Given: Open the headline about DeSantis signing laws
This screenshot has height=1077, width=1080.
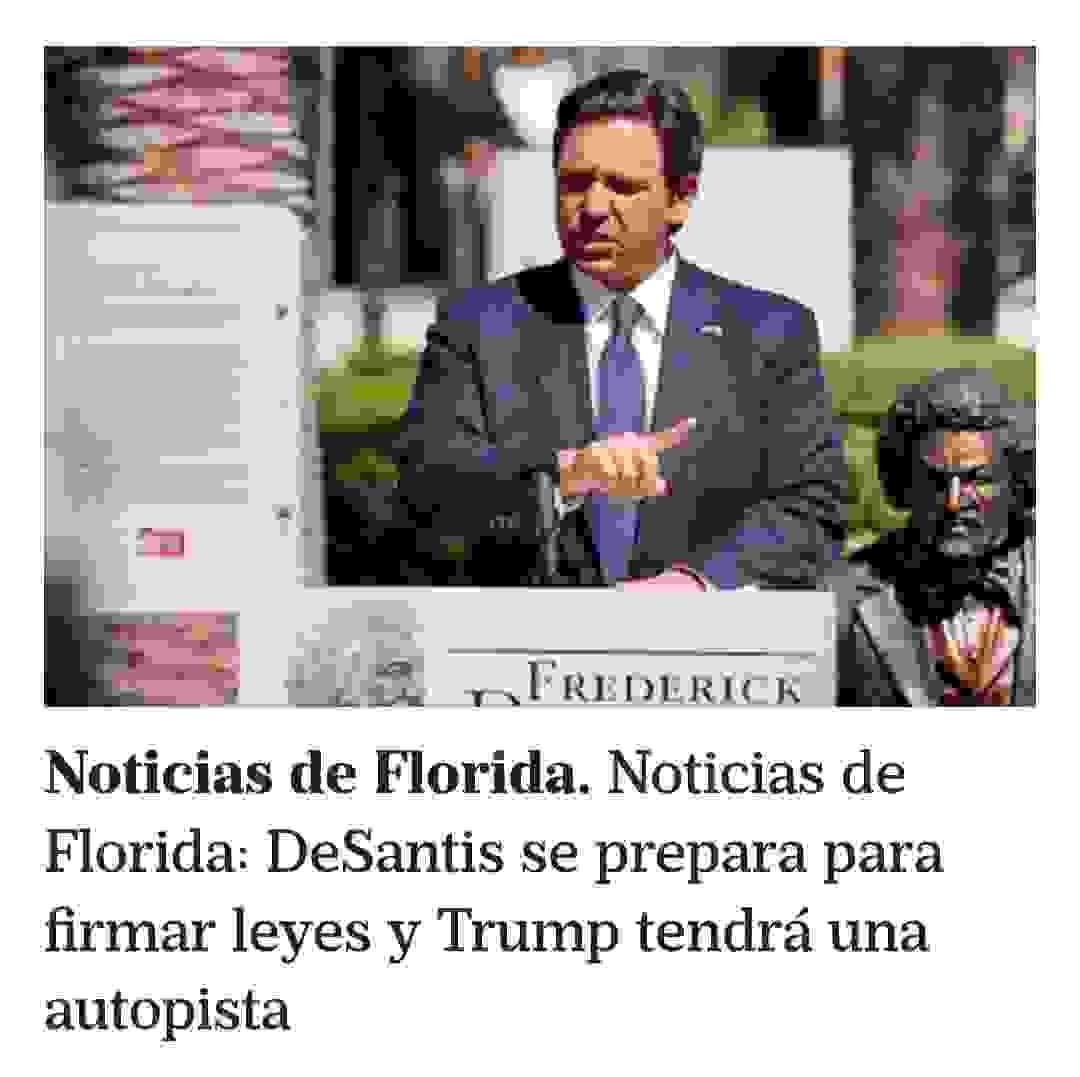Looking at the screenshot, I should [493, 893].
